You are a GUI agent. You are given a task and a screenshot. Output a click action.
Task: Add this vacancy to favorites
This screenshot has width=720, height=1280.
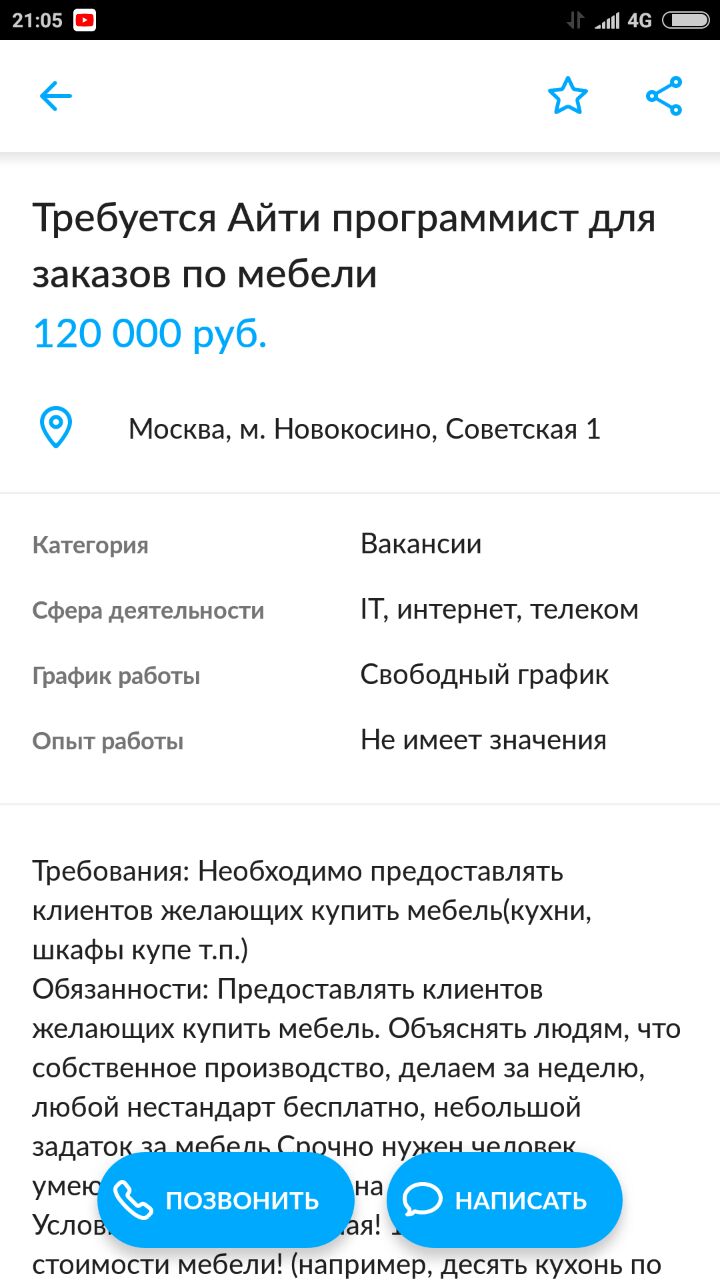[x=567, y=96]
